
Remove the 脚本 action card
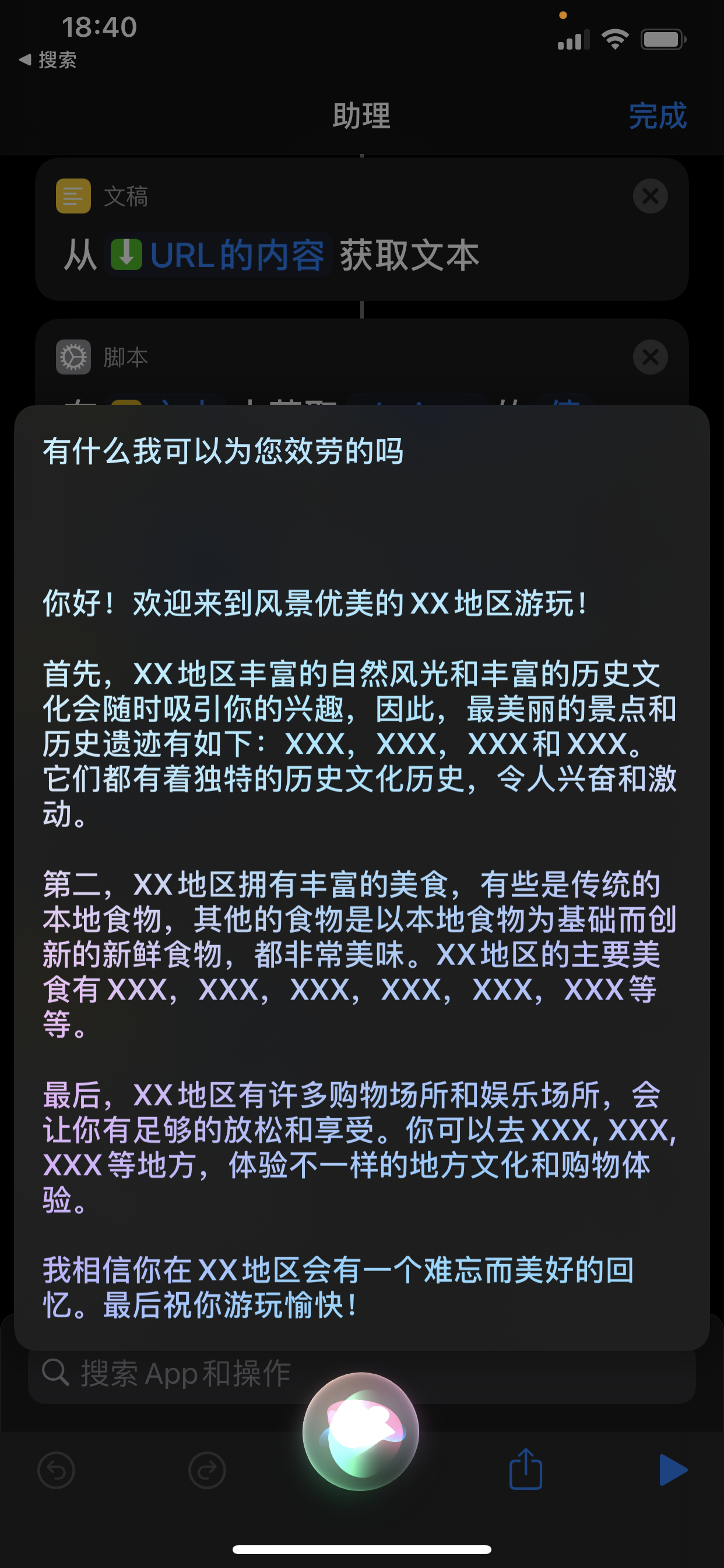click(x=651, y=356)
